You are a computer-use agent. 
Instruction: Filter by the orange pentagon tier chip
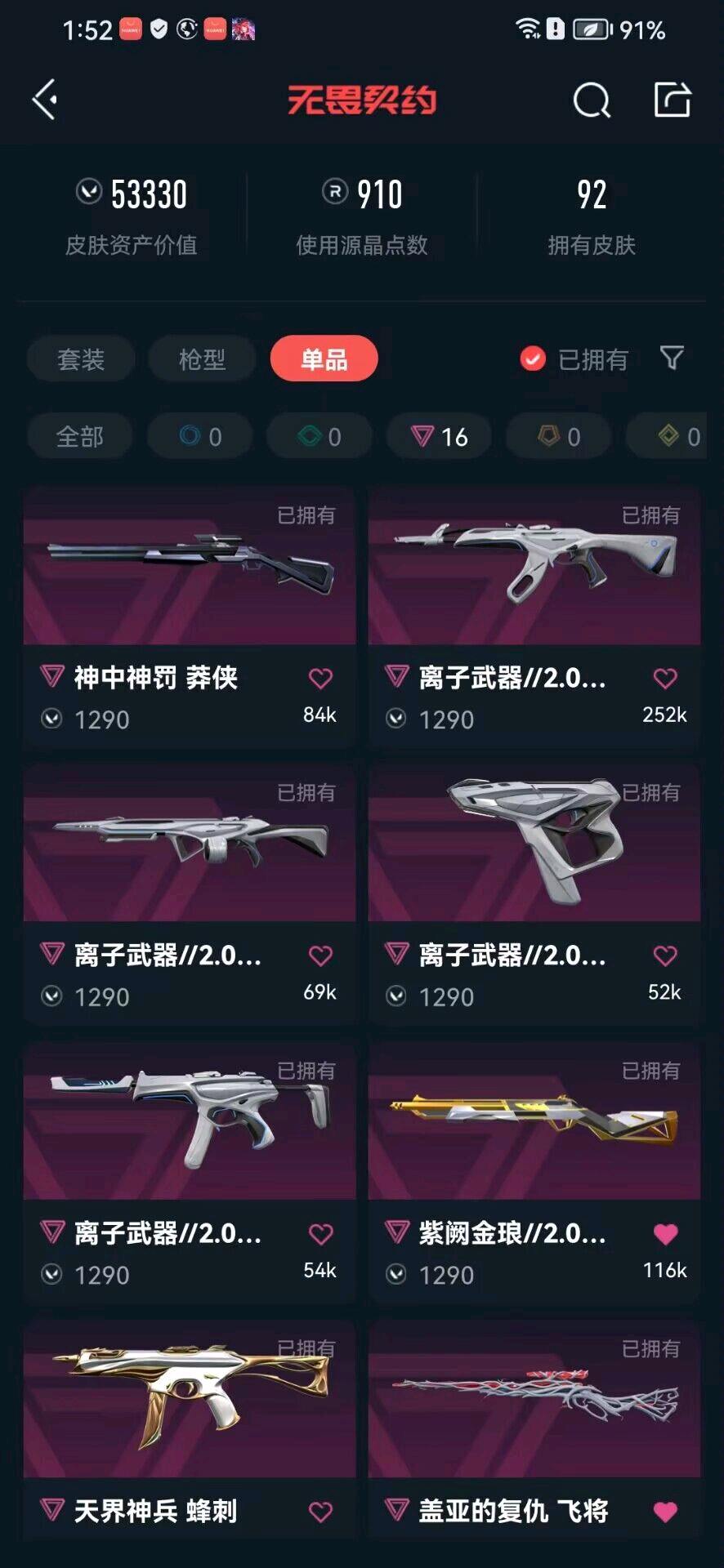coord(559,436)
